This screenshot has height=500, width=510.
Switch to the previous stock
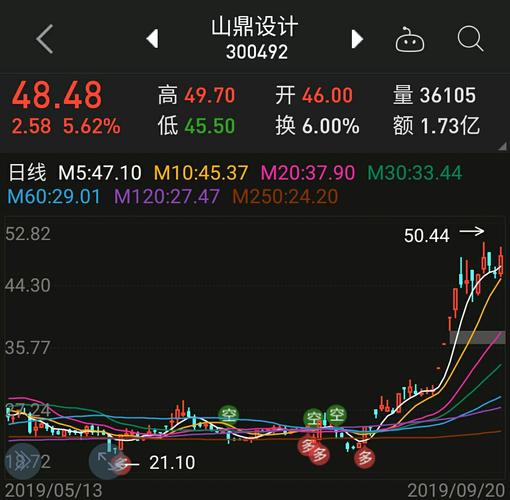[x=152, y=39]
